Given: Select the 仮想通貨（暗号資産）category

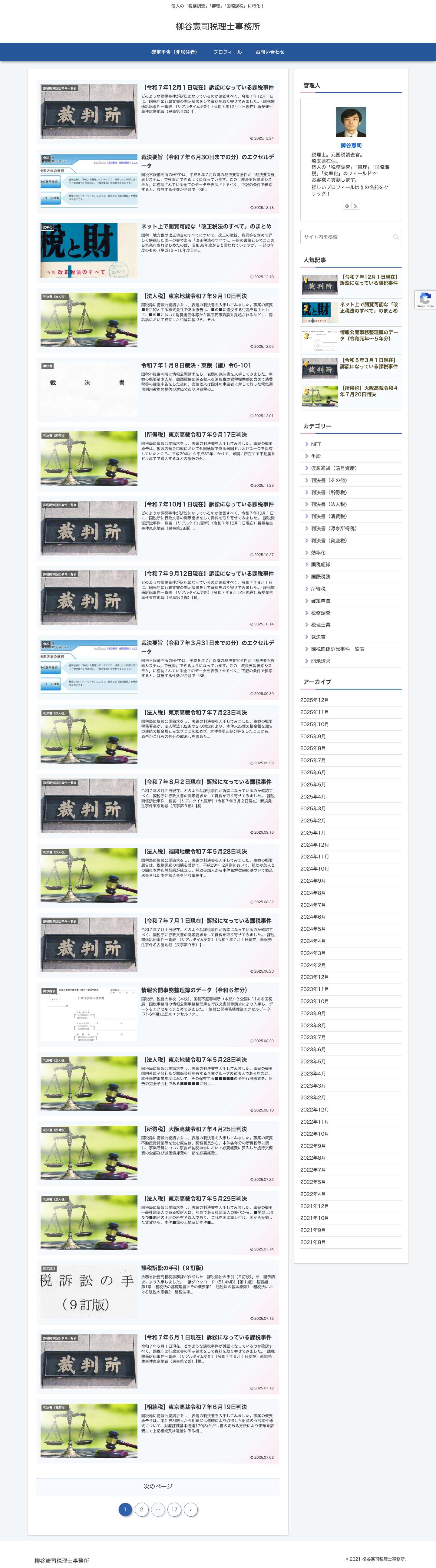Looking at the screenshot, I should [x=334, y=468].
